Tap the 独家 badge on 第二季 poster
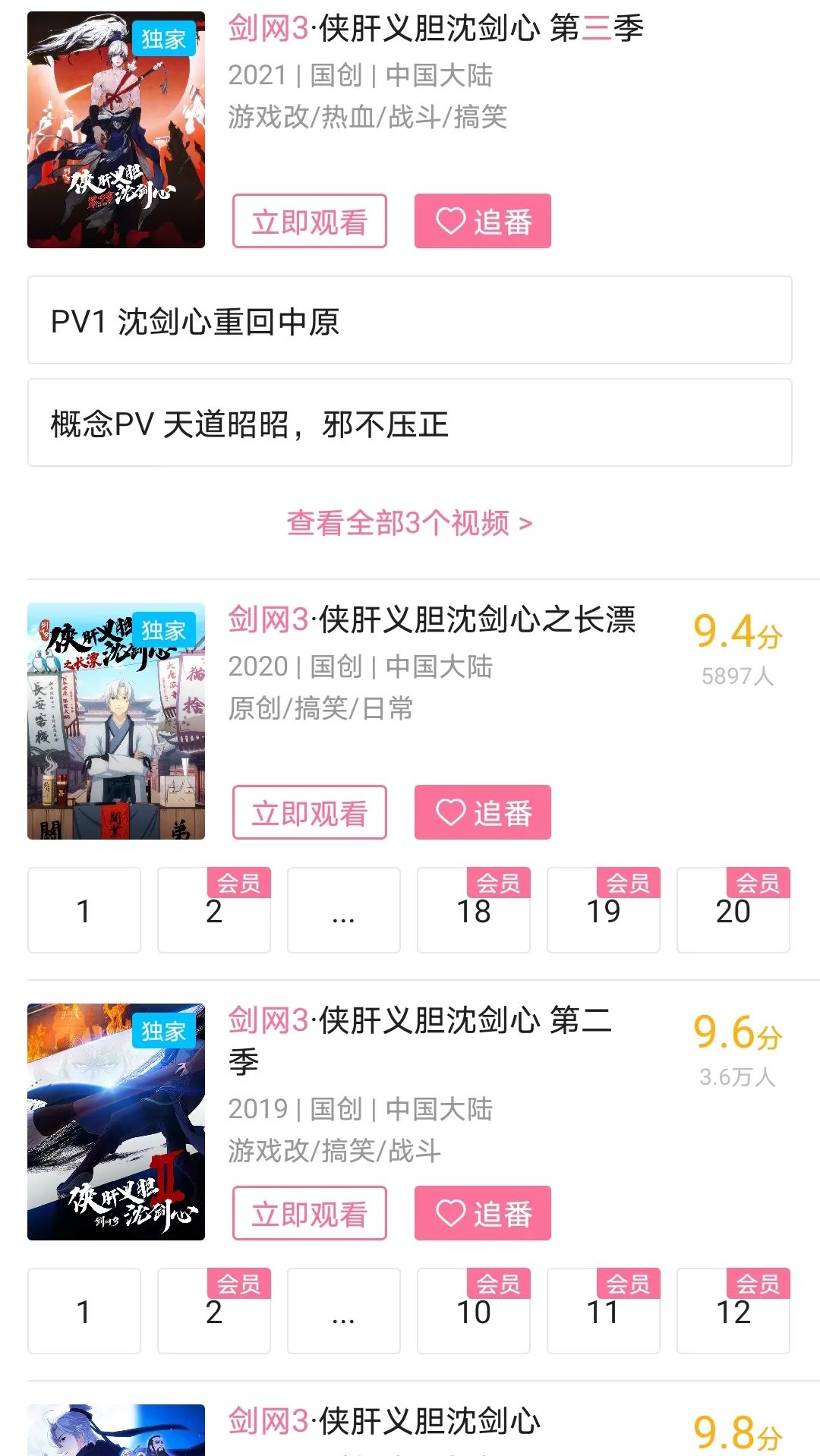Screen dimensions: 820x1456 tap(166, 1030)
